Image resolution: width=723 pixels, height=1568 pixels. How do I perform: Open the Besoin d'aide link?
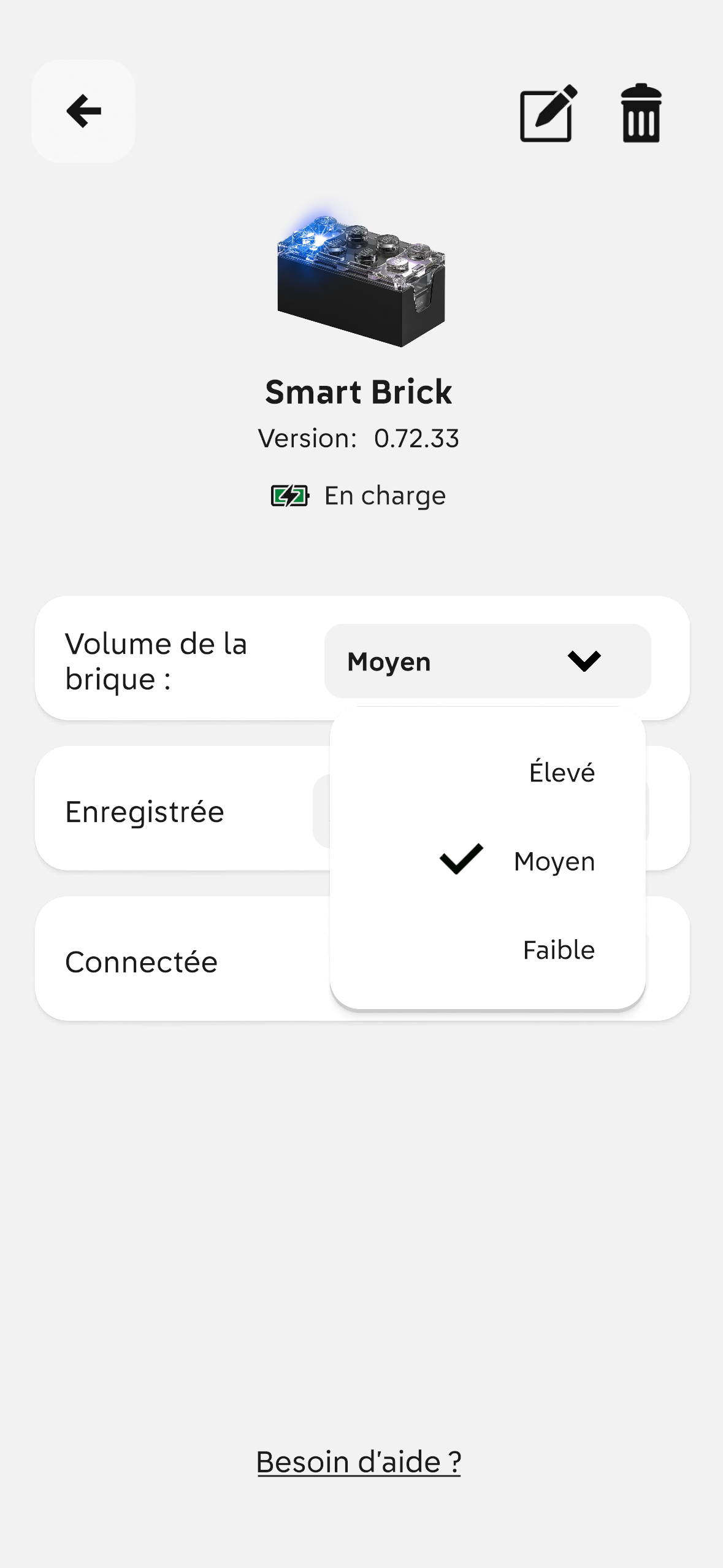click(359, 1462)
